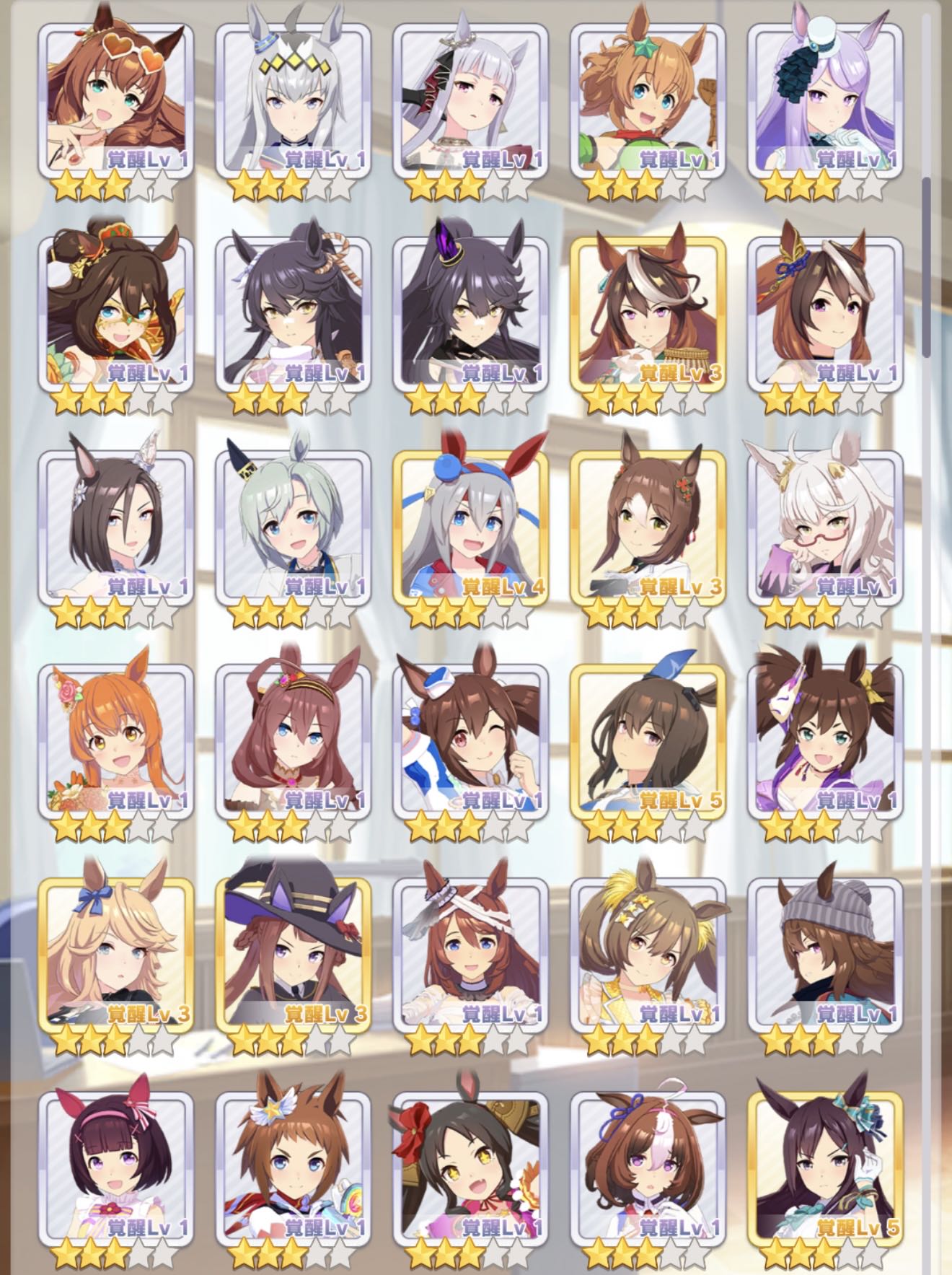Open the short bob girl with pink headband
This screenshot has width=952, height=1275.
pos(115,1165)
